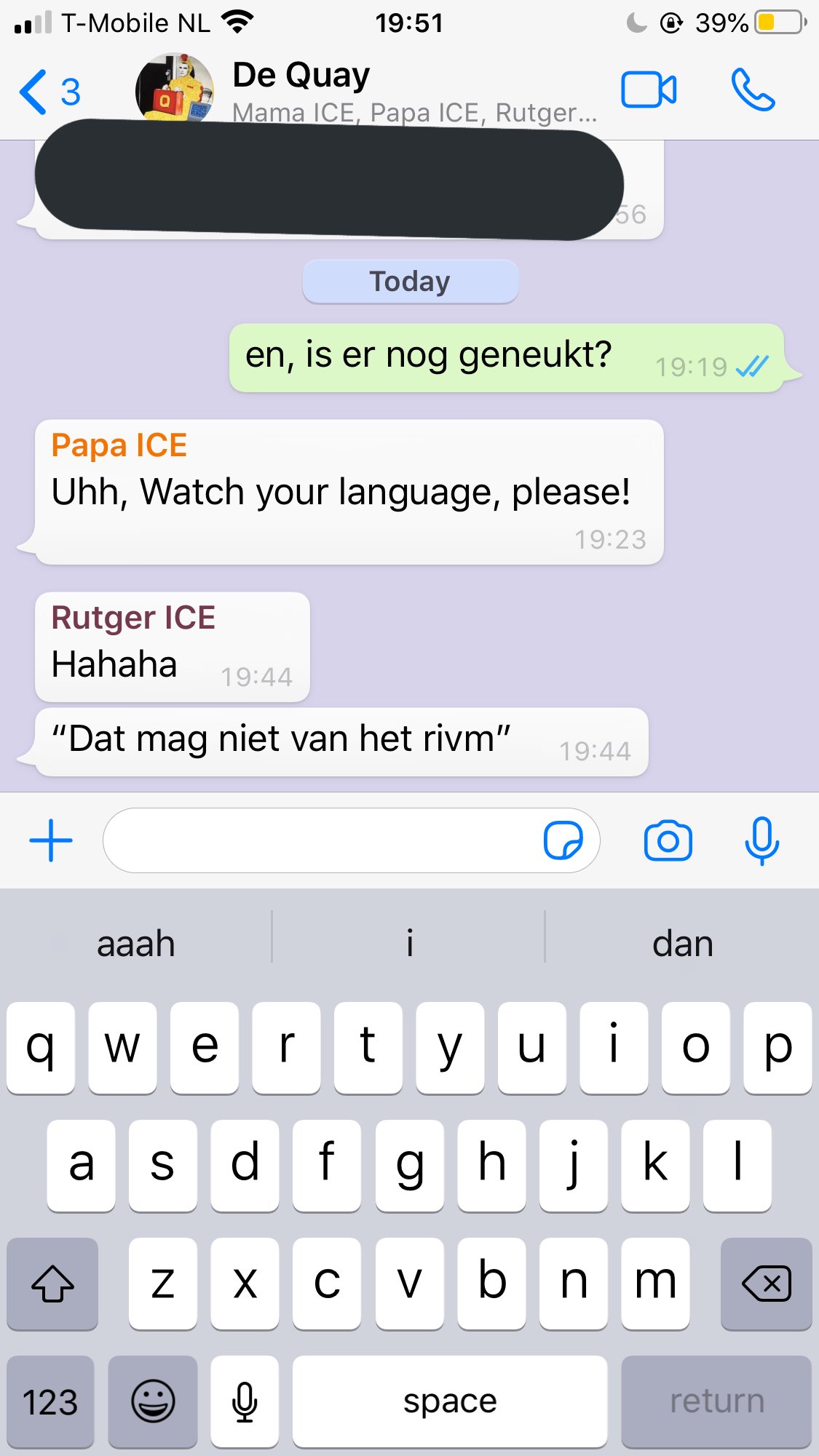The image size is (819, 1456).
Task: Open the camera to take a photo
Action: tap(668, 840)
